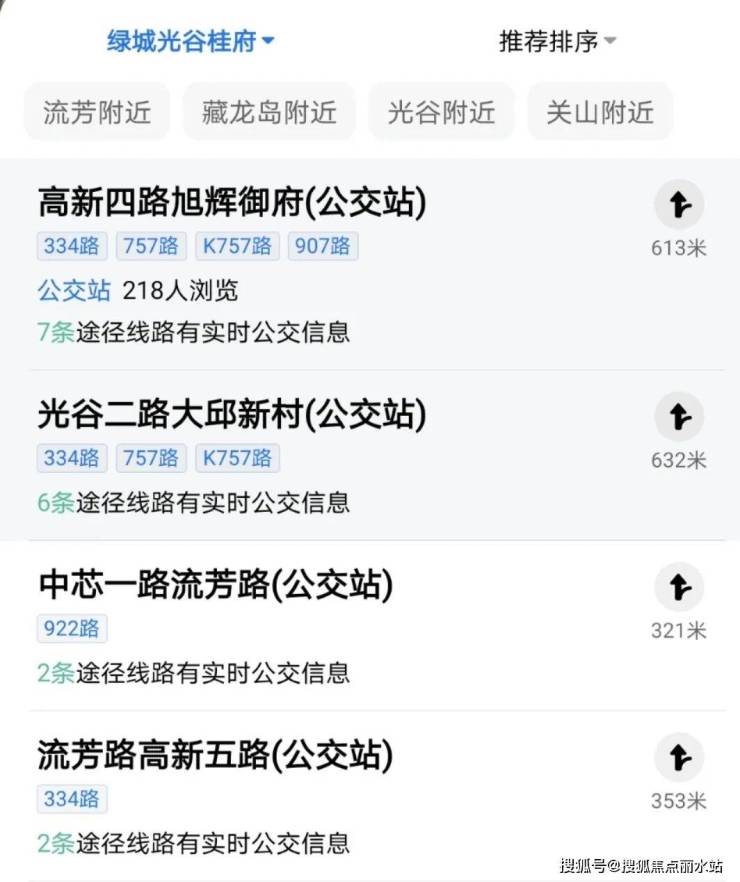This screenshot has width=740, height=882.
Task: Start route to 光谷二路大邱新村, 632米
Action: pos(679,417)
